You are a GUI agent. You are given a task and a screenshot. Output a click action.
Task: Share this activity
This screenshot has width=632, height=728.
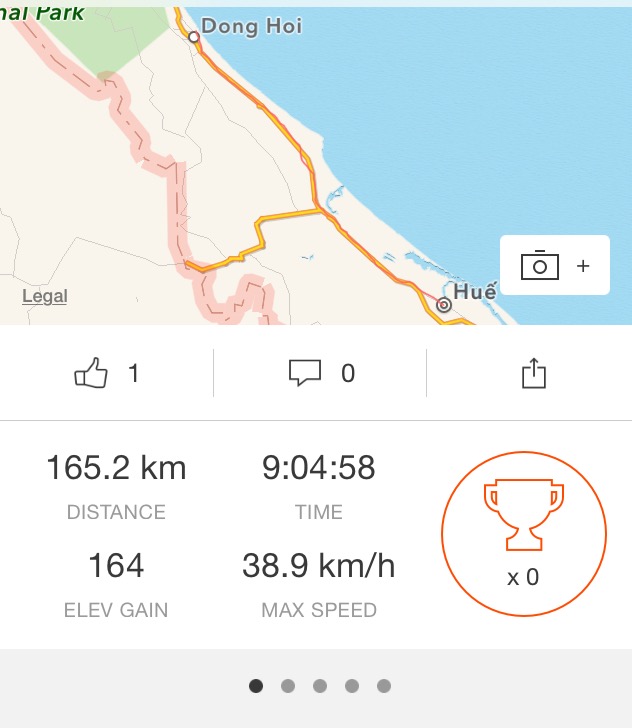click(x=534, y=374)
